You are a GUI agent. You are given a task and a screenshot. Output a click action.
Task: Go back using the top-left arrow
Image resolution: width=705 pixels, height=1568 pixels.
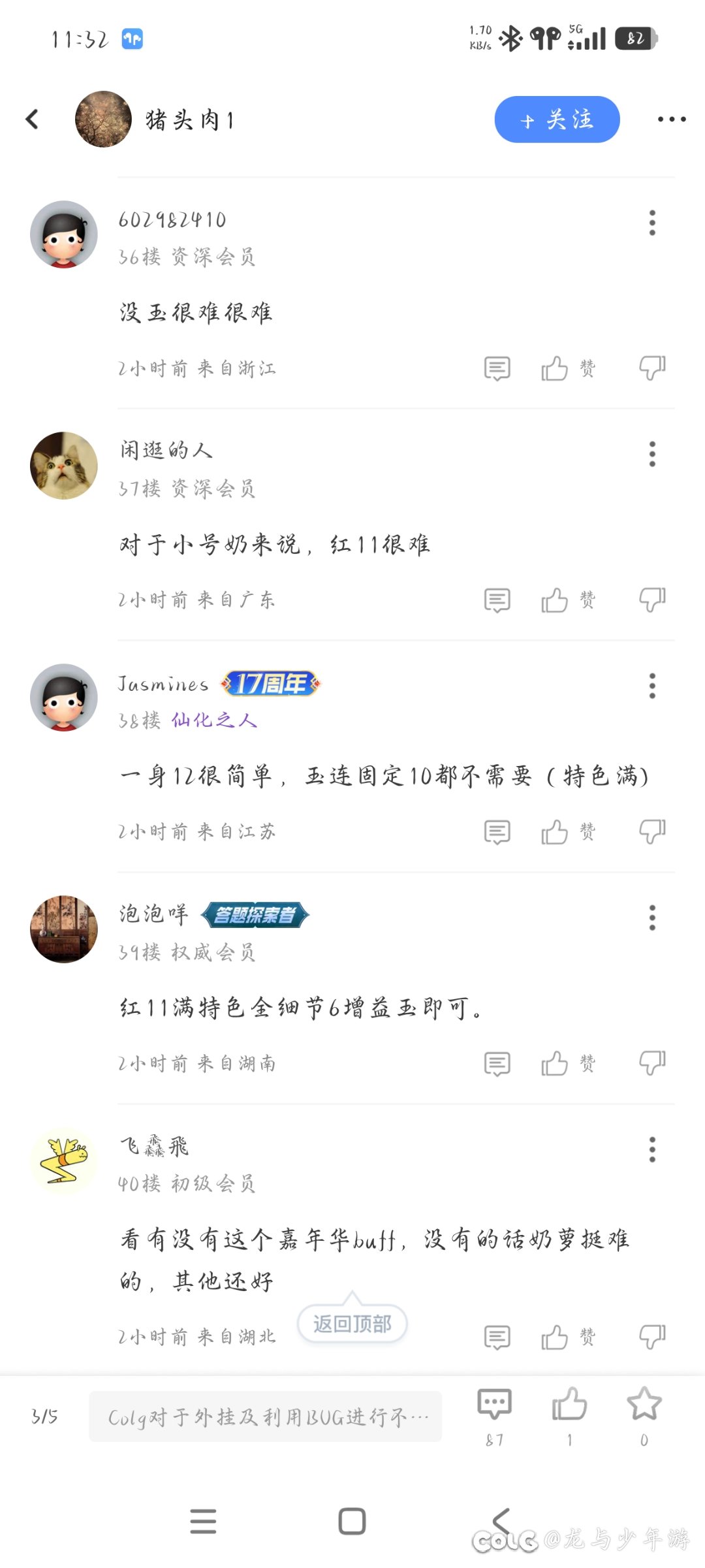[x=33, y=119]
